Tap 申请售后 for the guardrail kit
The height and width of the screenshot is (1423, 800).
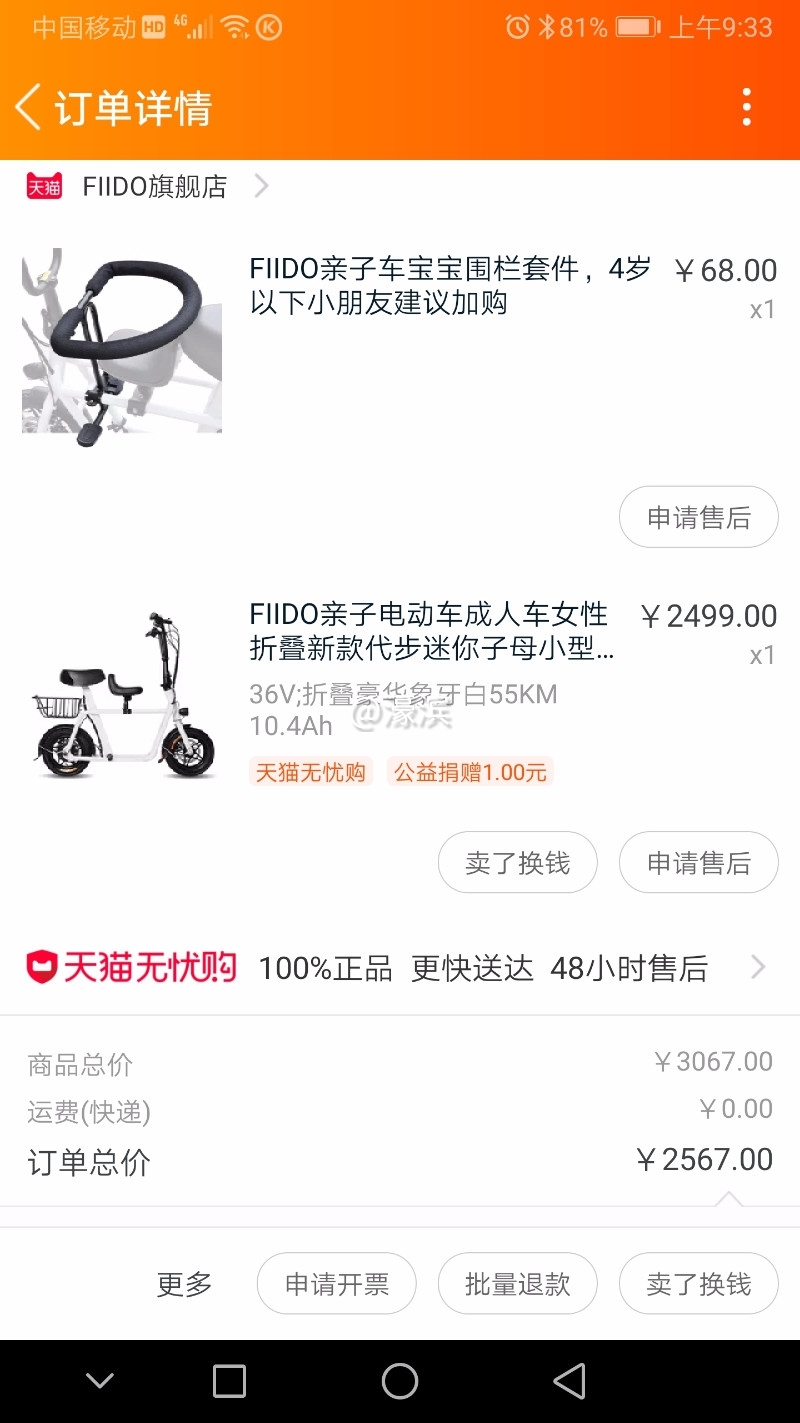[x=698, y=517]
